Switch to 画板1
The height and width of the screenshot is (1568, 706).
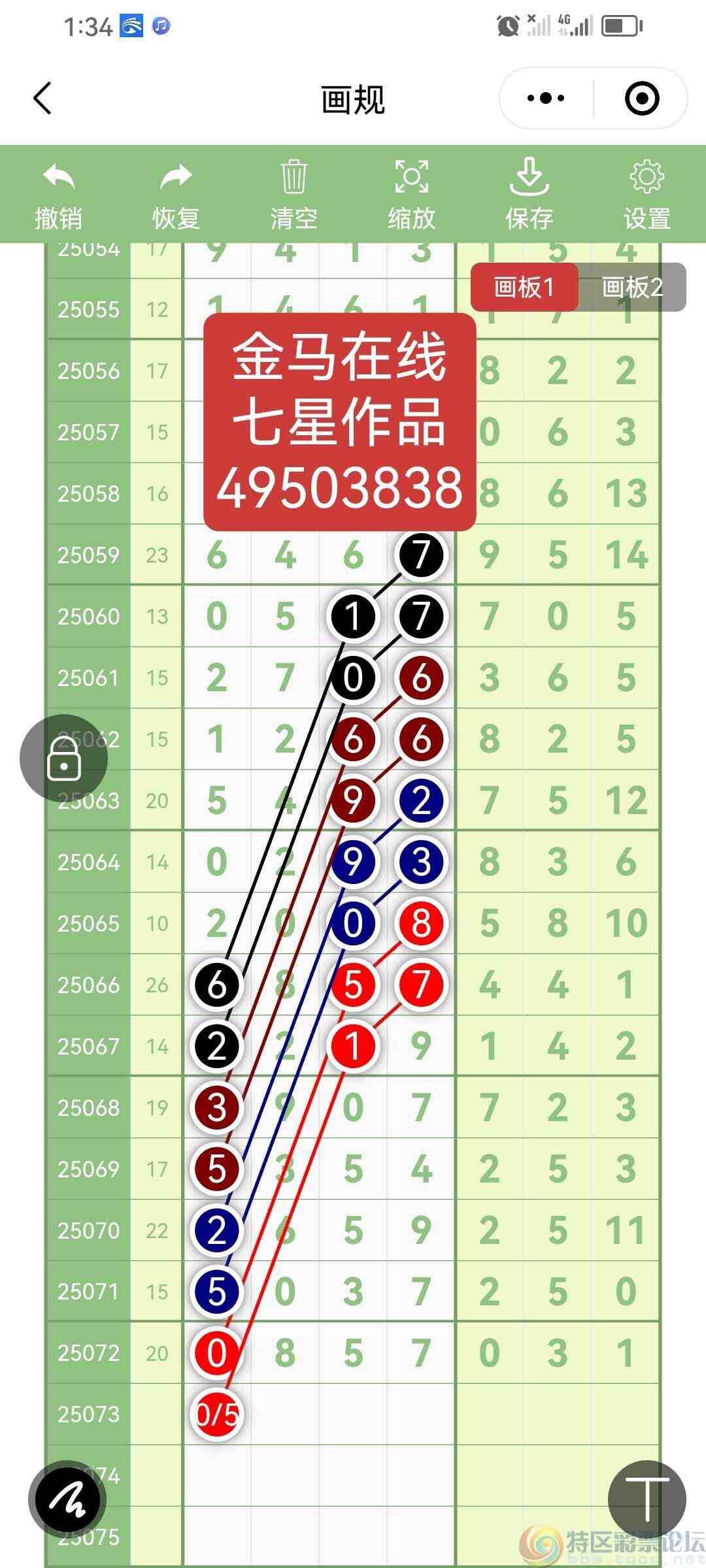[x=524, y=287]
